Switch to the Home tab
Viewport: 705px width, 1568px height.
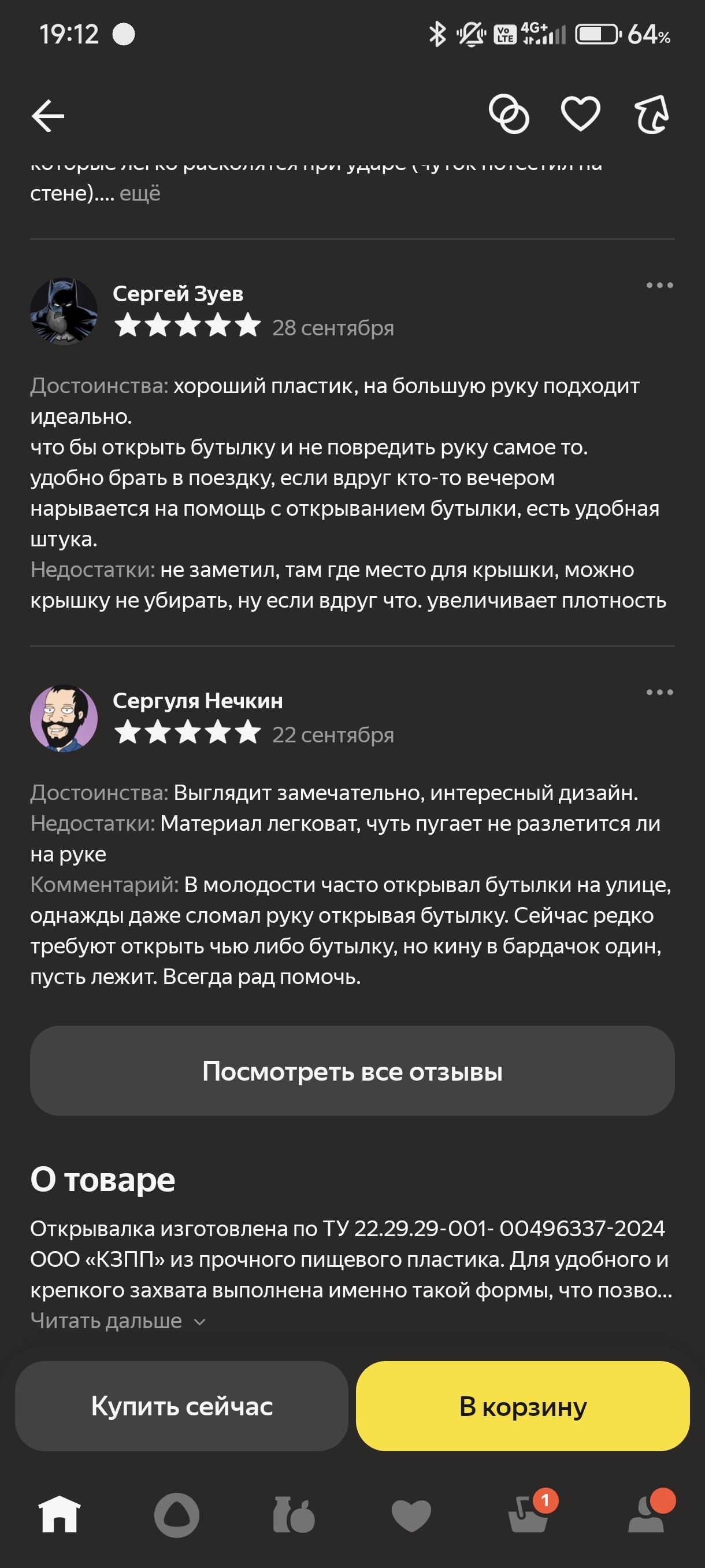pos(59,1515)
